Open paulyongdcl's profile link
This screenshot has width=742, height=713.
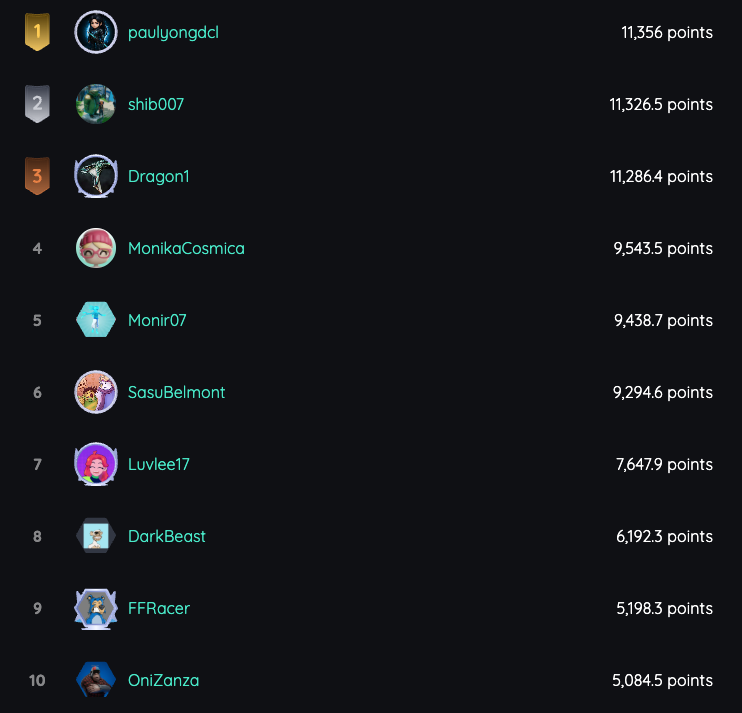[173, 32]
